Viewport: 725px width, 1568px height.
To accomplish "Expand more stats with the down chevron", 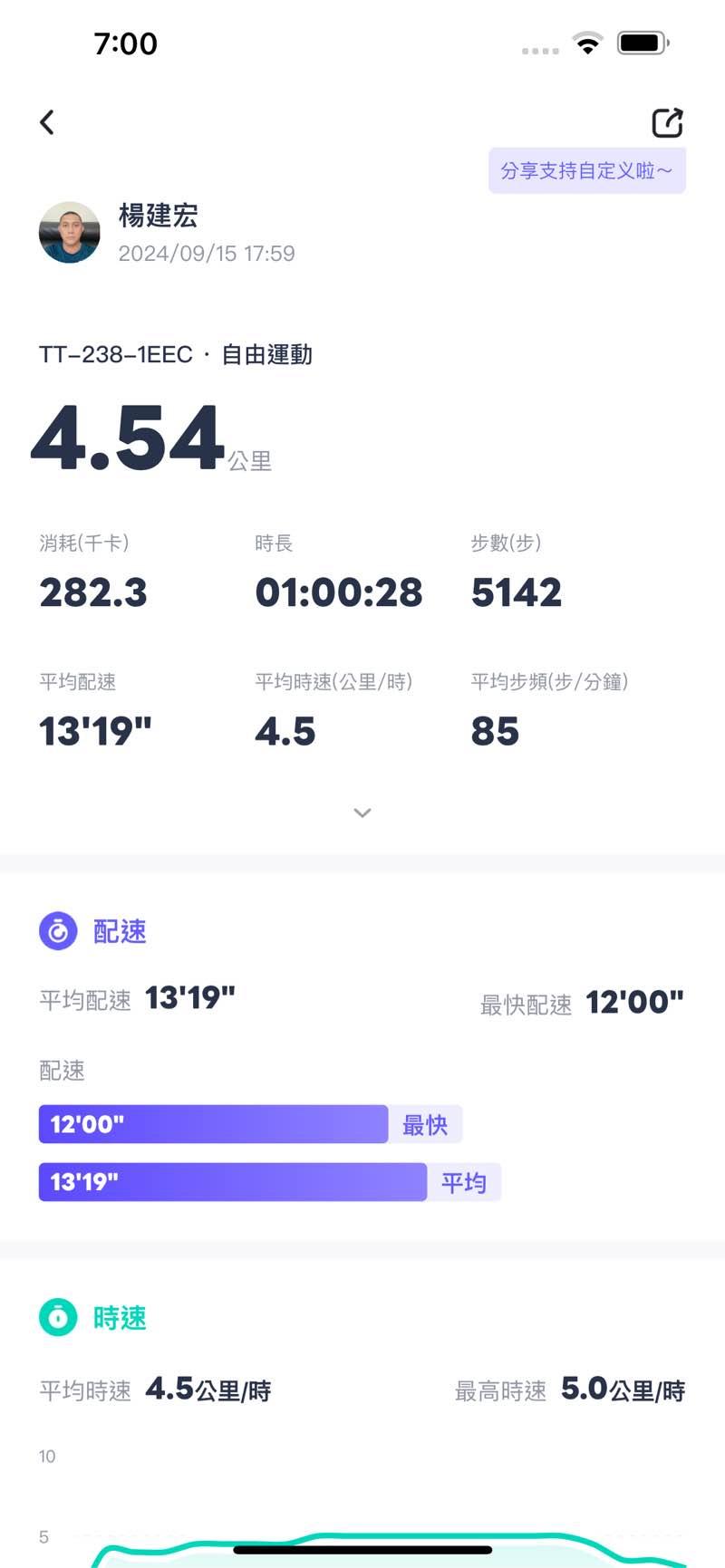I will tap(362, 813).
